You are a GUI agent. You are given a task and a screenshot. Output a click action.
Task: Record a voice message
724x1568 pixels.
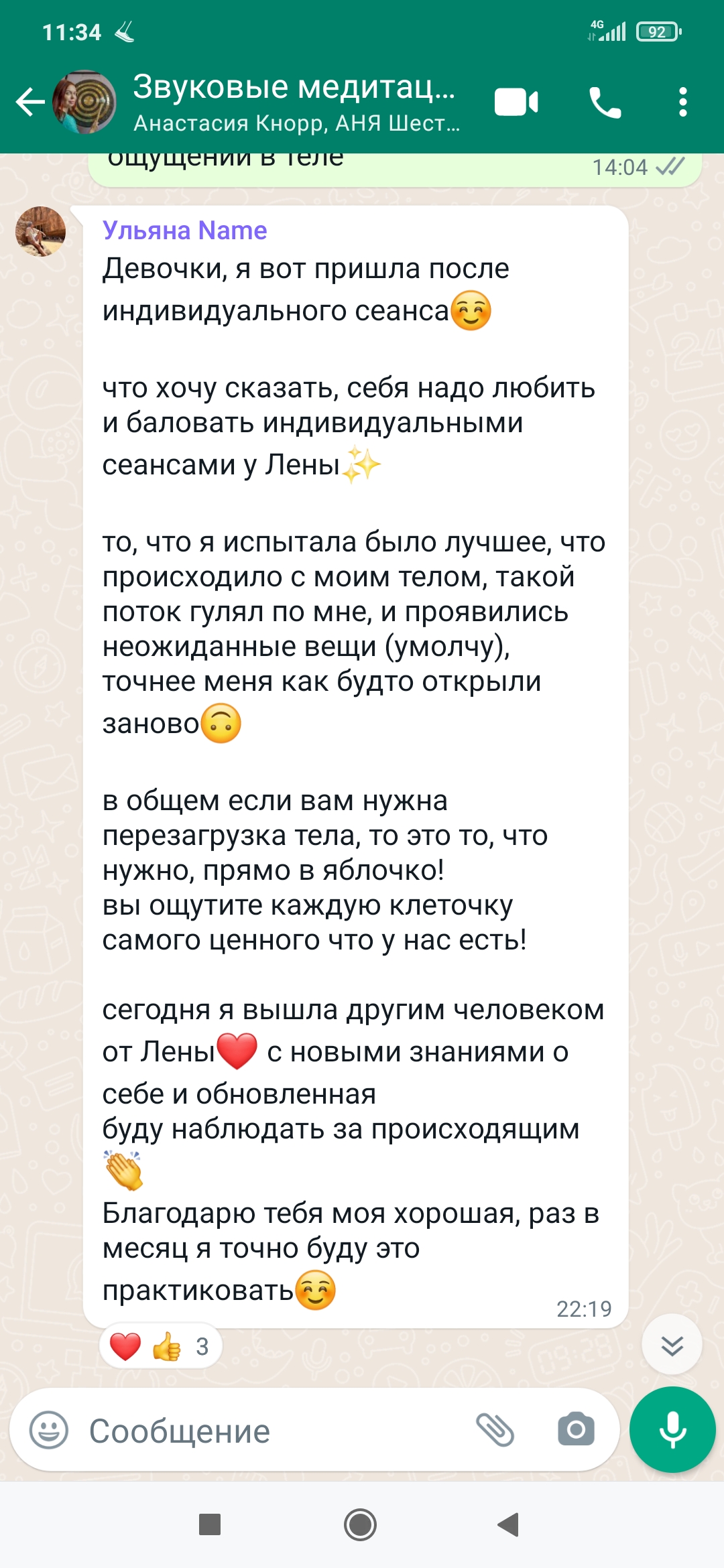tap(672, 1429)
